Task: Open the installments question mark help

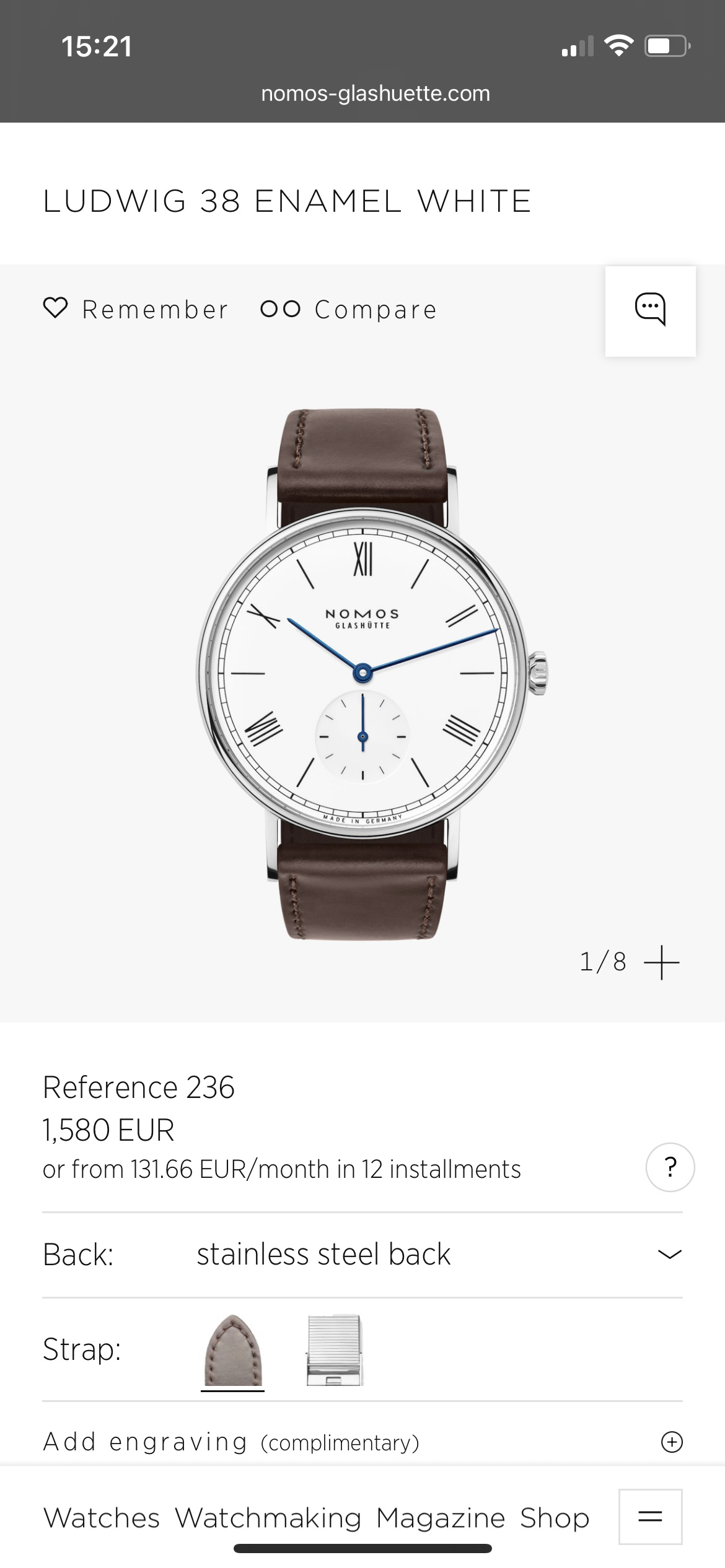Action: (670, 1167)
